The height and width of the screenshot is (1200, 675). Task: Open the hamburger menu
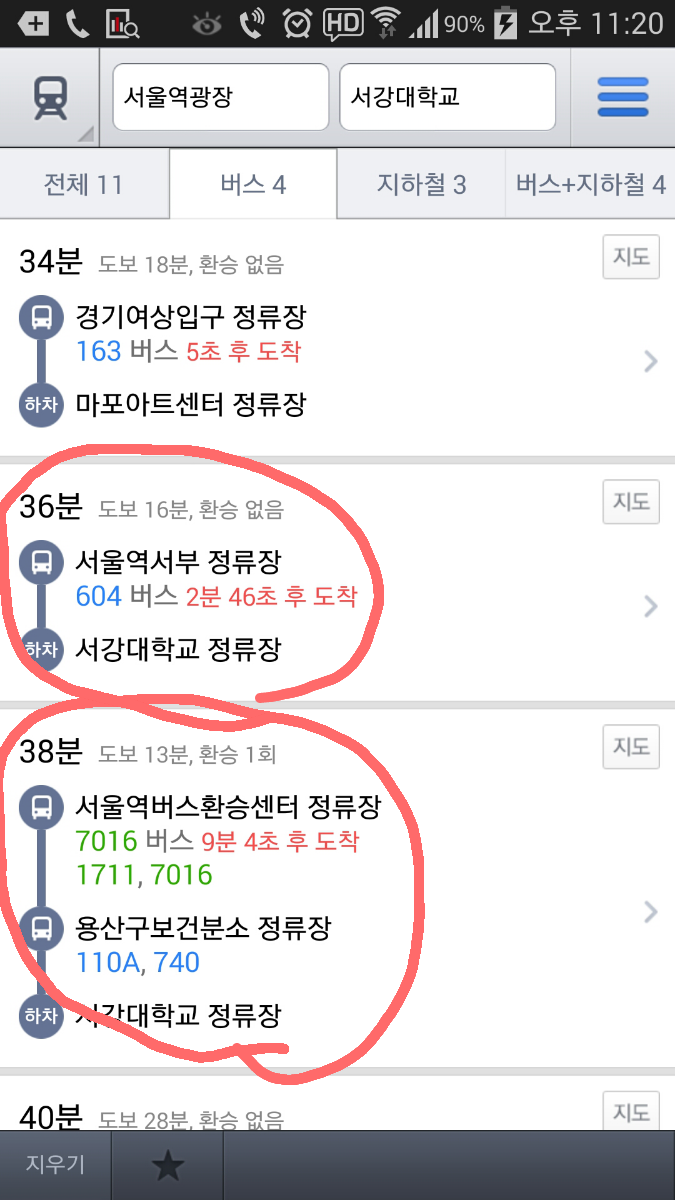623,97
